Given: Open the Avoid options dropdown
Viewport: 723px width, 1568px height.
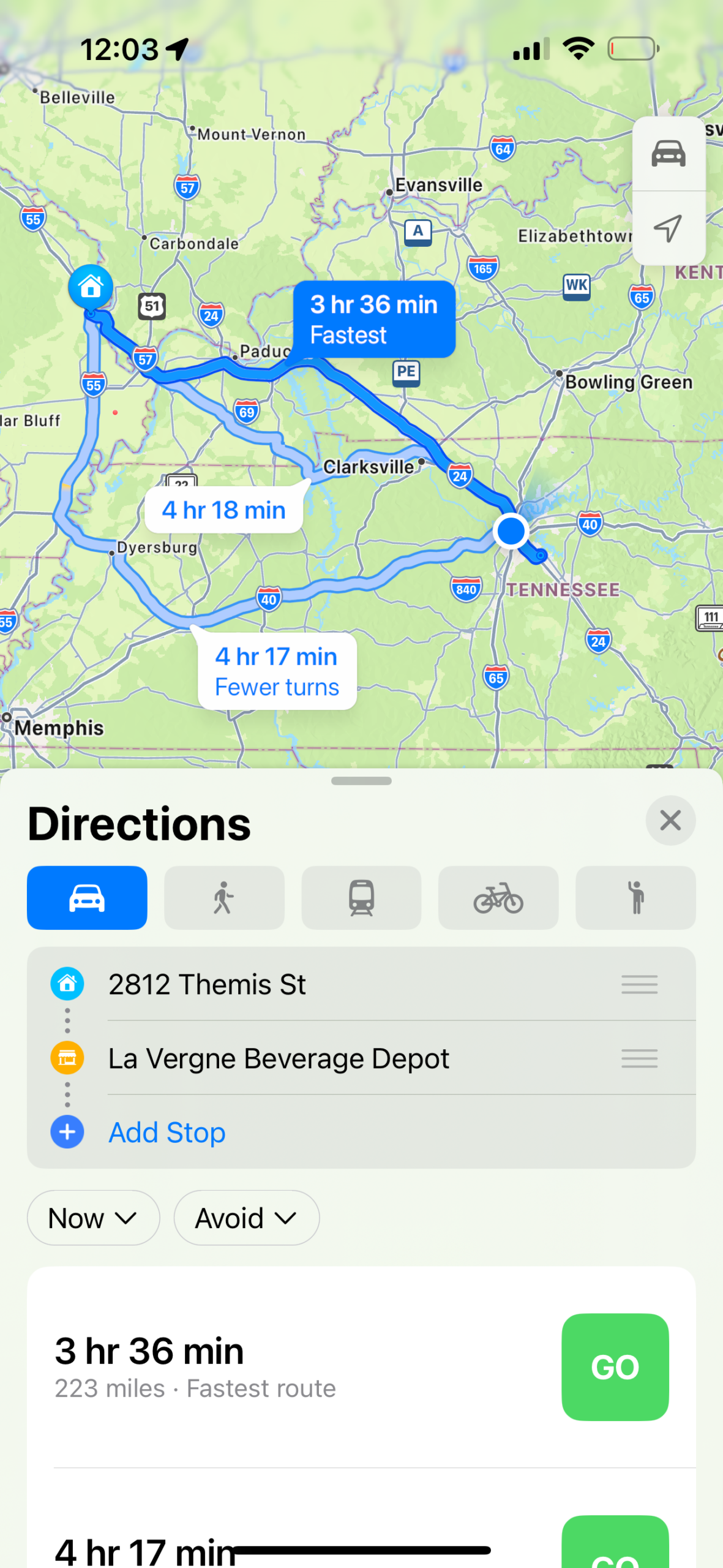Looking at the screenshot, I should (246, 1218).
